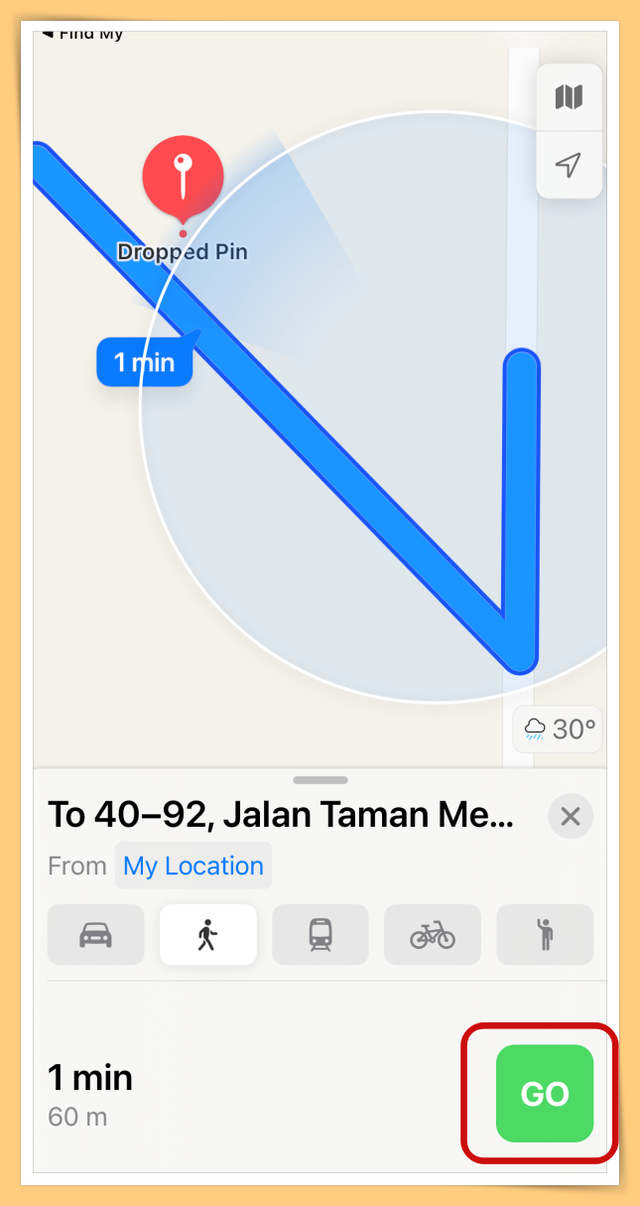Tap the Dropped Pin marker
The width and height of the screenshot is (640, 1206).
[181, 180]
